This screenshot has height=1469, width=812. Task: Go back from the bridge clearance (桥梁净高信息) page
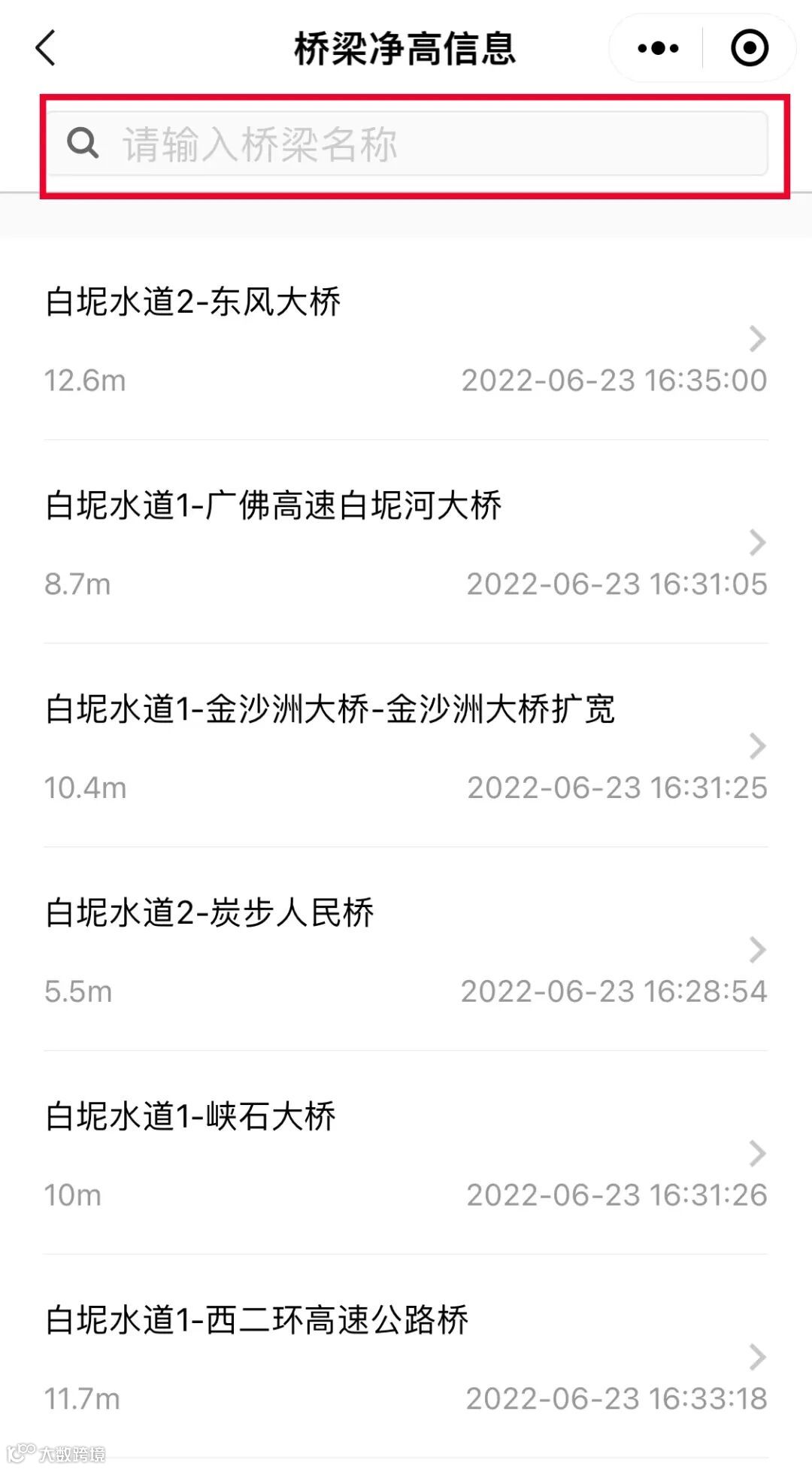[x=46, y=49]
